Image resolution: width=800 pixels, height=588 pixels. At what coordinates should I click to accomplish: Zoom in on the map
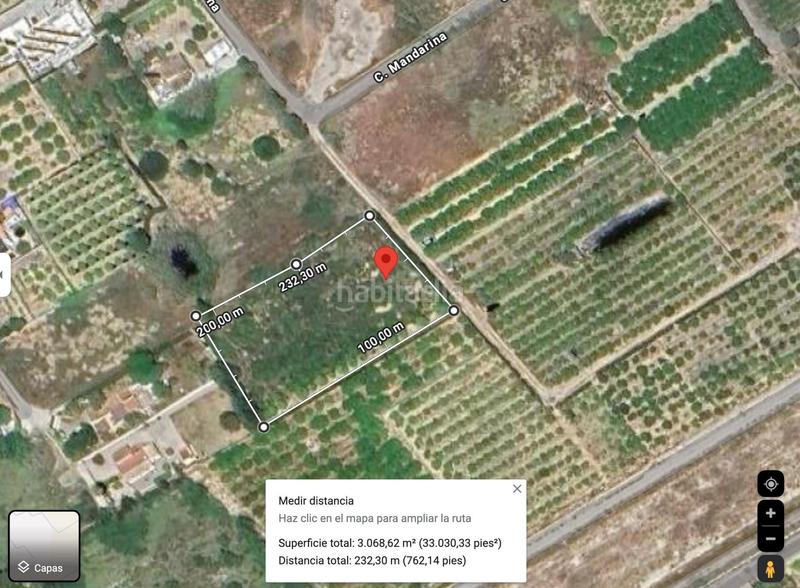coord(770,513)
